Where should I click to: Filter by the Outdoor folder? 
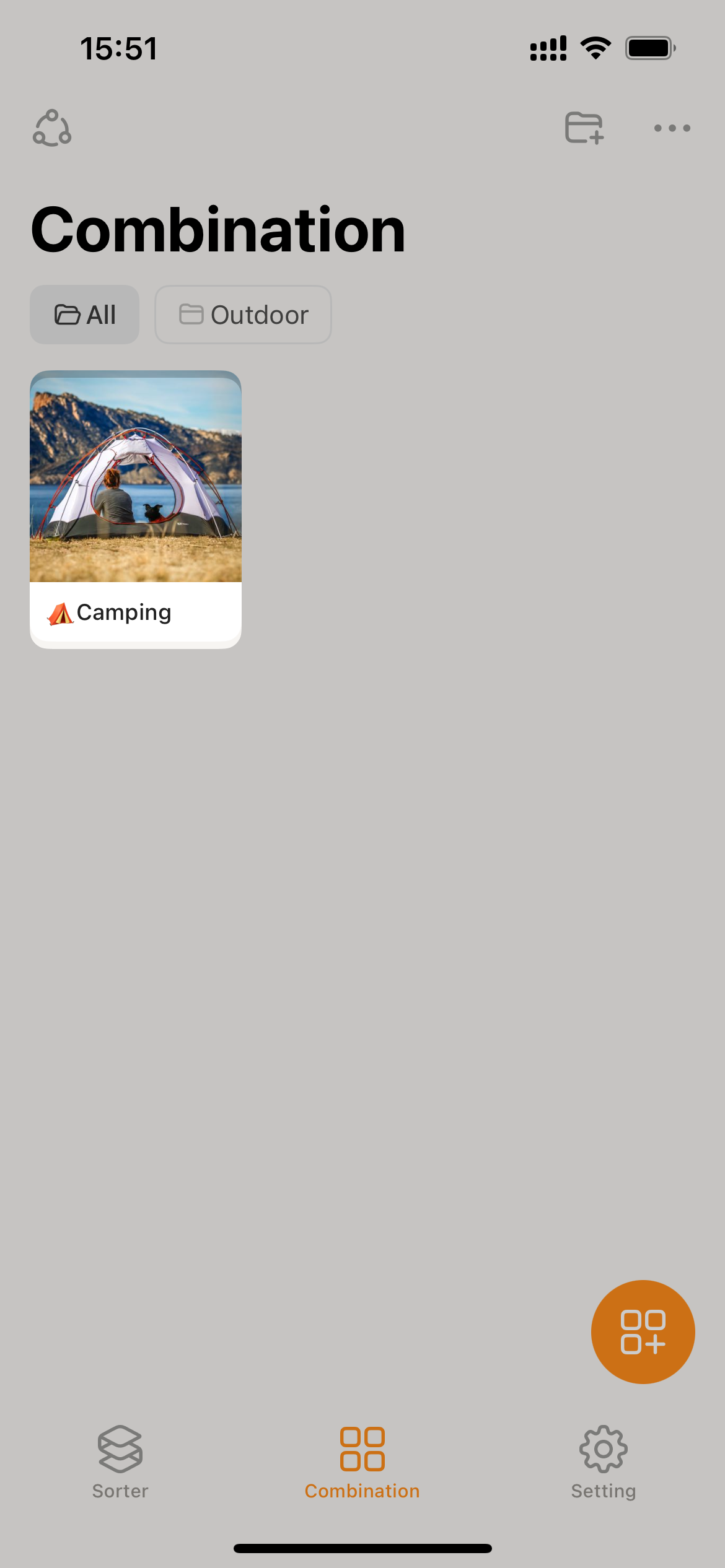point(243,315)
